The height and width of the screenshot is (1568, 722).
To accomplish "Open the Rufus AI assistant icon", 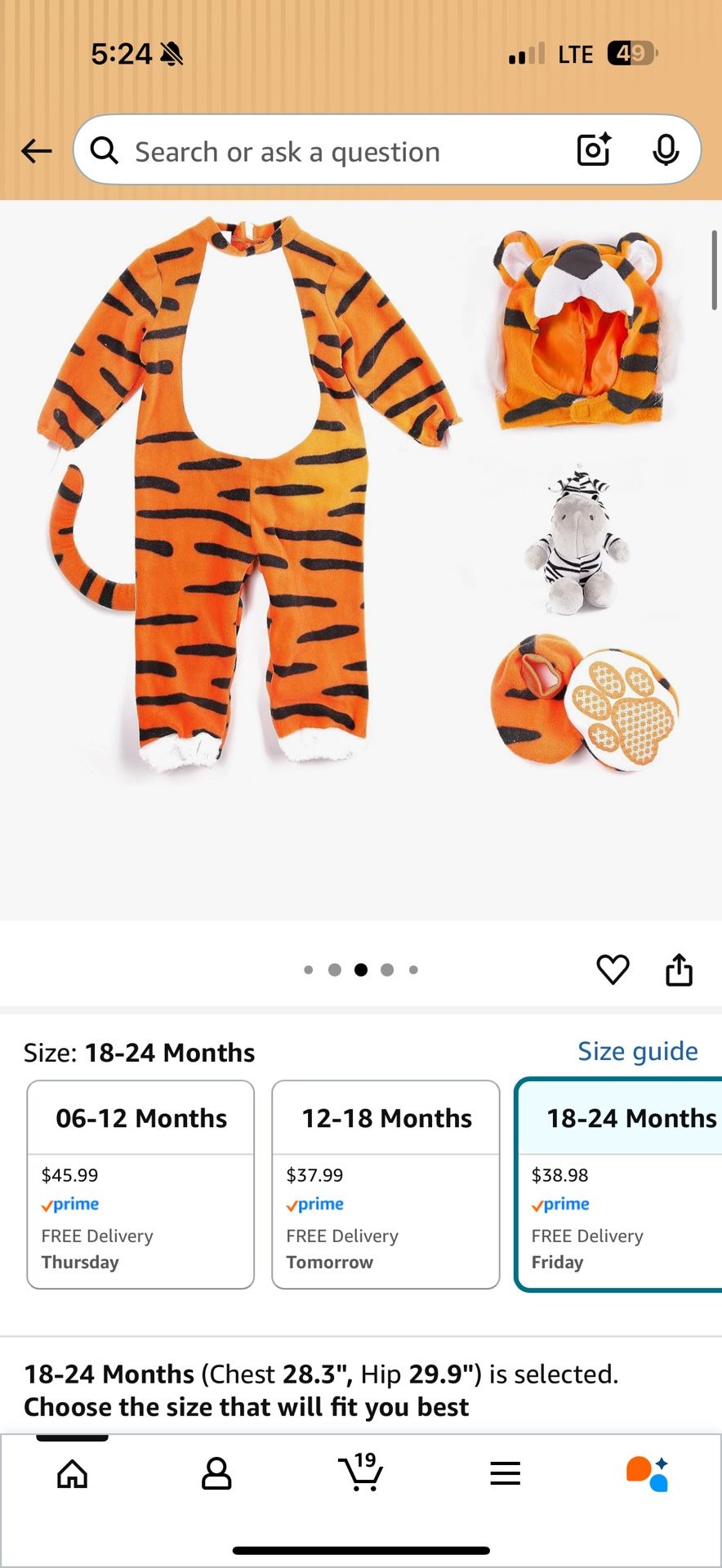I will click(649, 1474).
